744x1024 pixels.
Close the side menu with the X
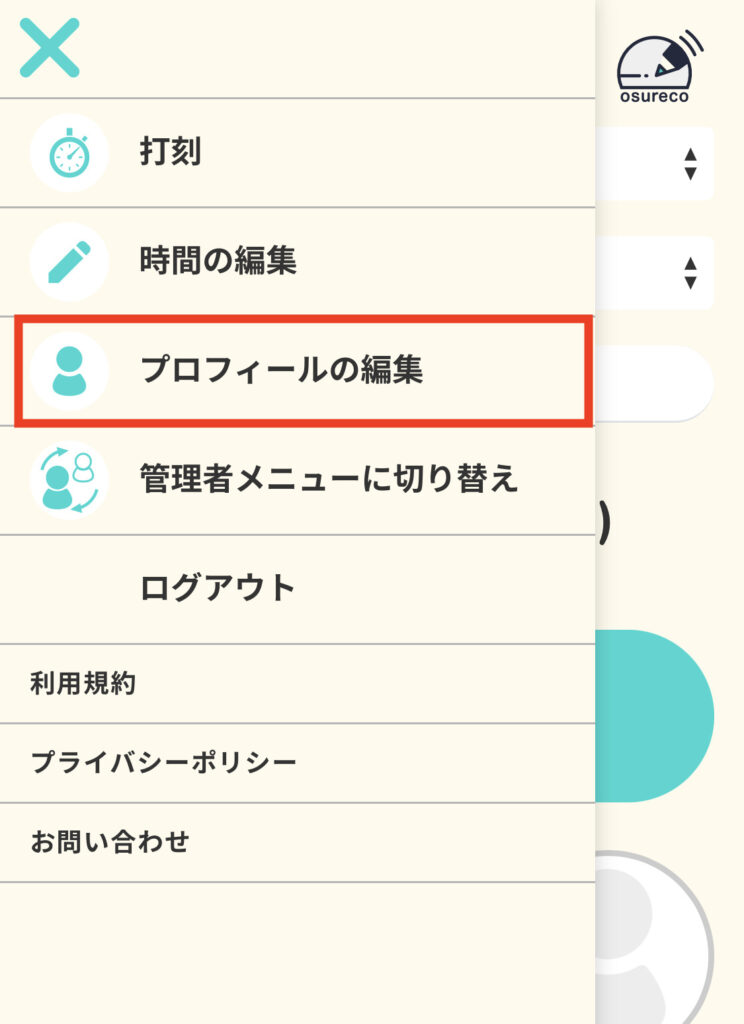pos(49,49)
